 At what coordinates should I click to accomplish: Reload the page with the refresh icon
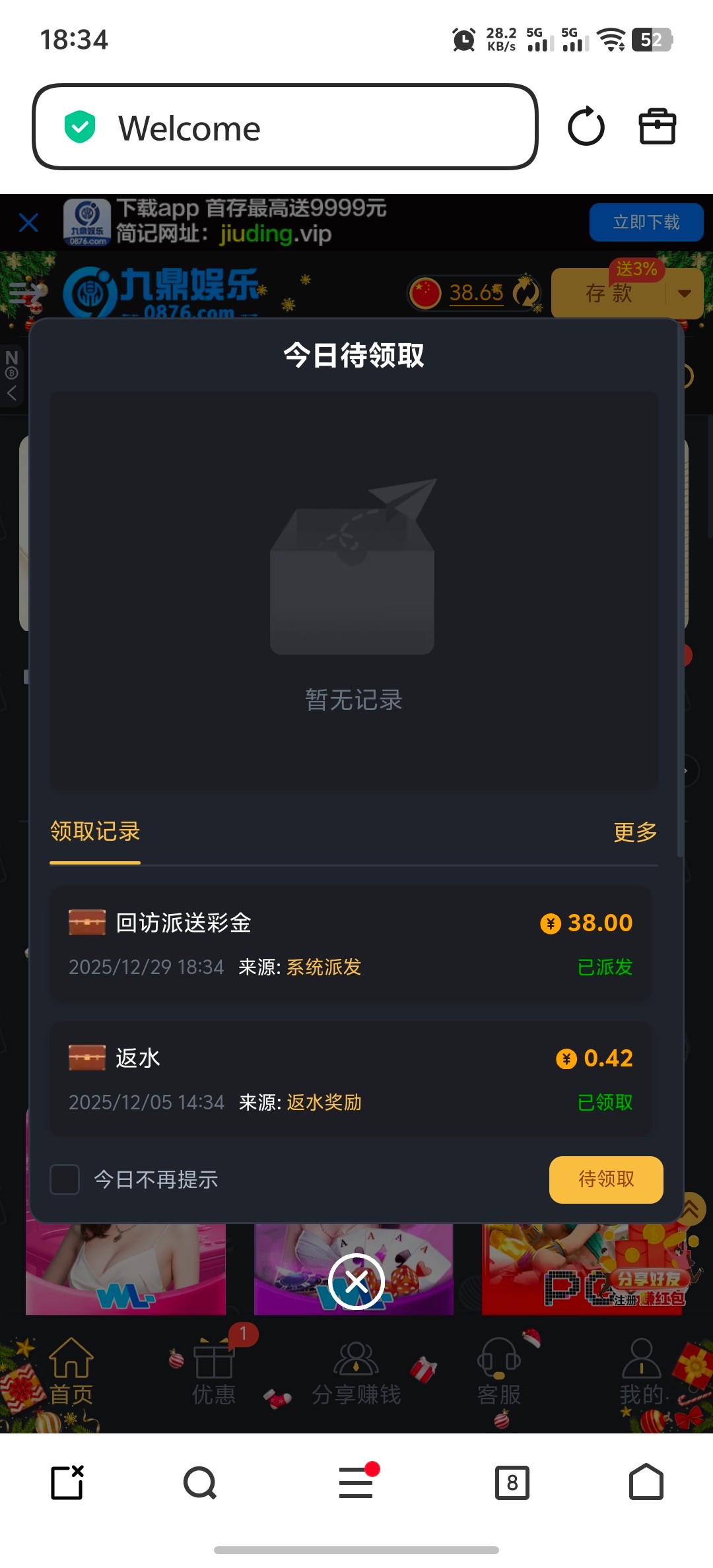586,127
